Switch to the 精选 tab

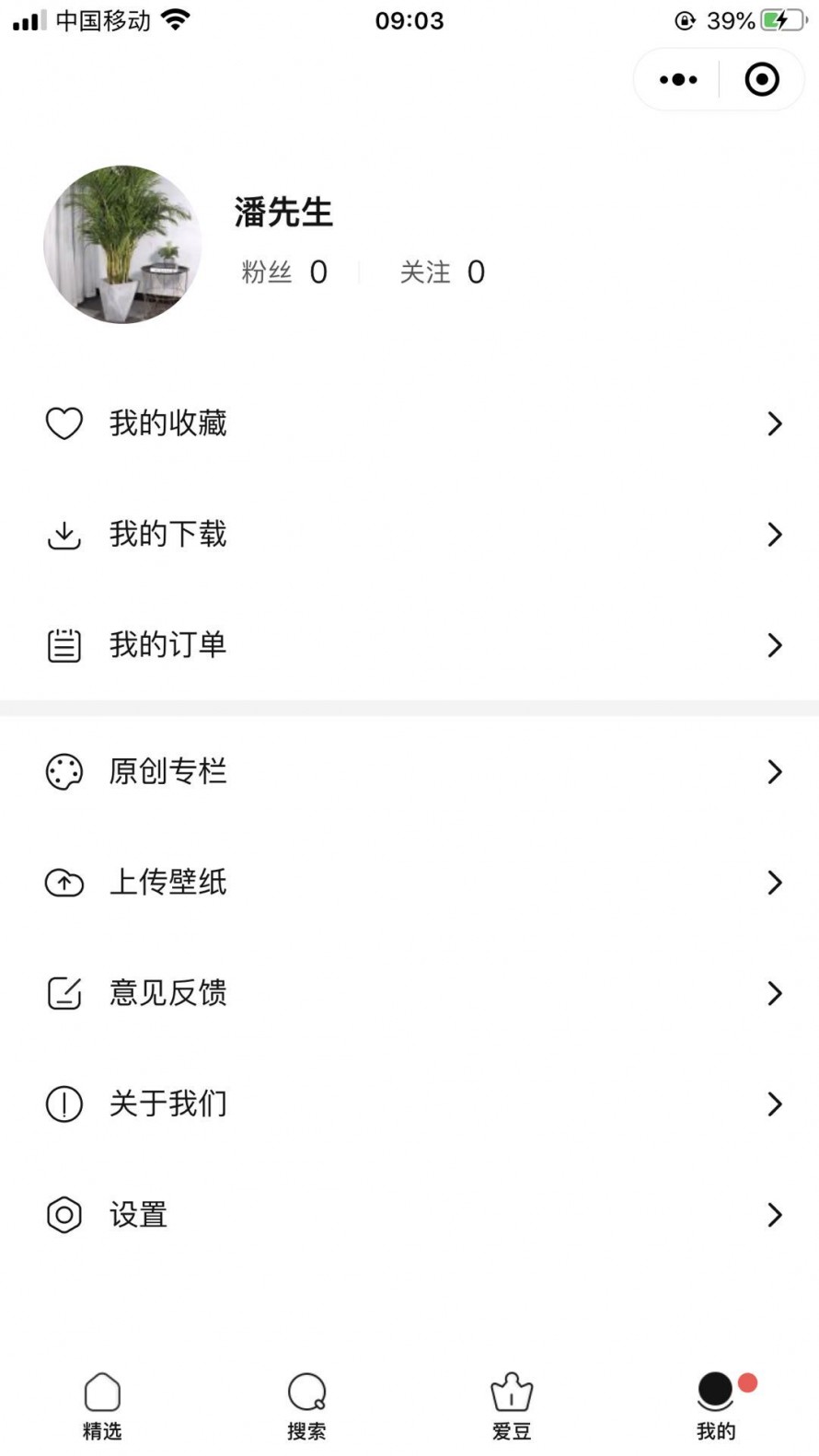[x=102, y=1405]
